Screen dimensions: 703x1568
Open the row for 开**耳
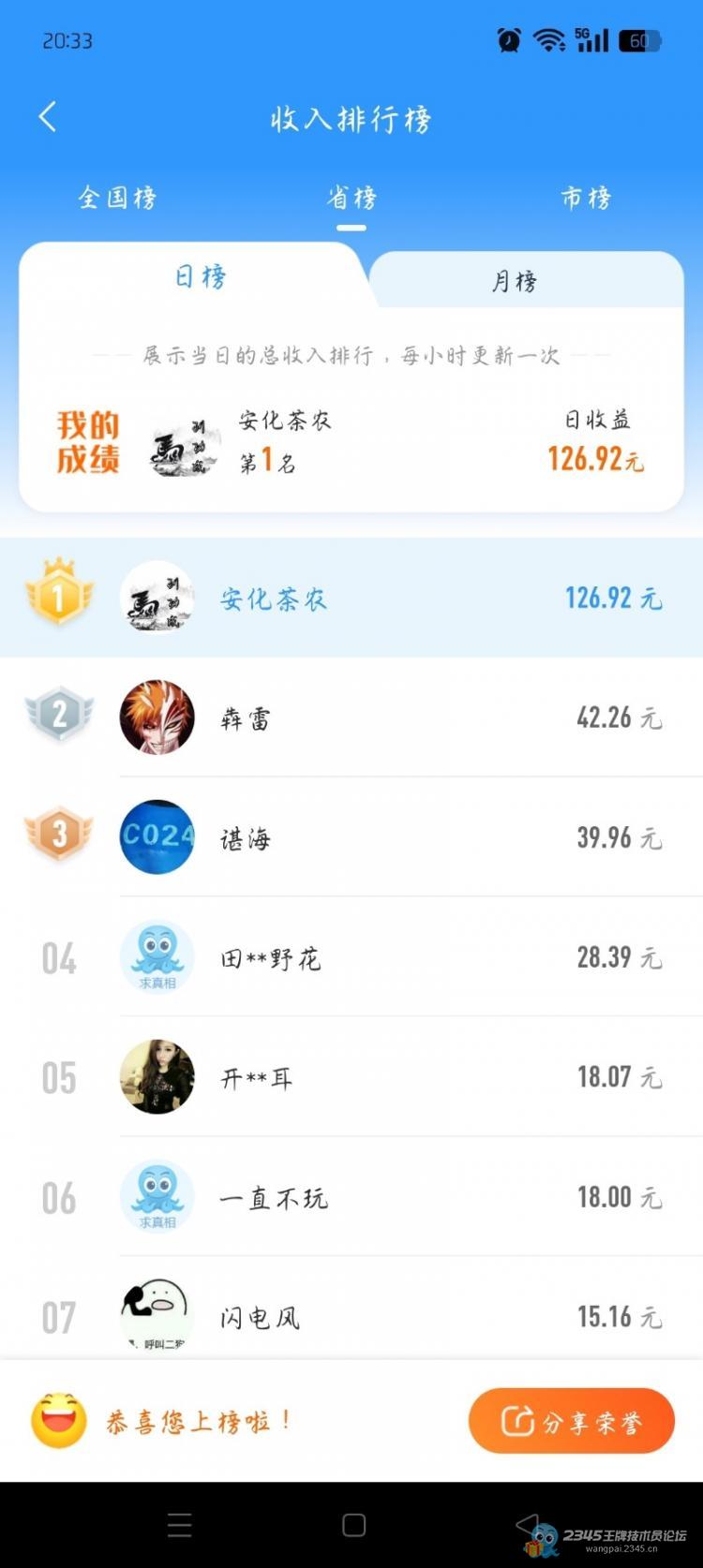point(351,1077)
